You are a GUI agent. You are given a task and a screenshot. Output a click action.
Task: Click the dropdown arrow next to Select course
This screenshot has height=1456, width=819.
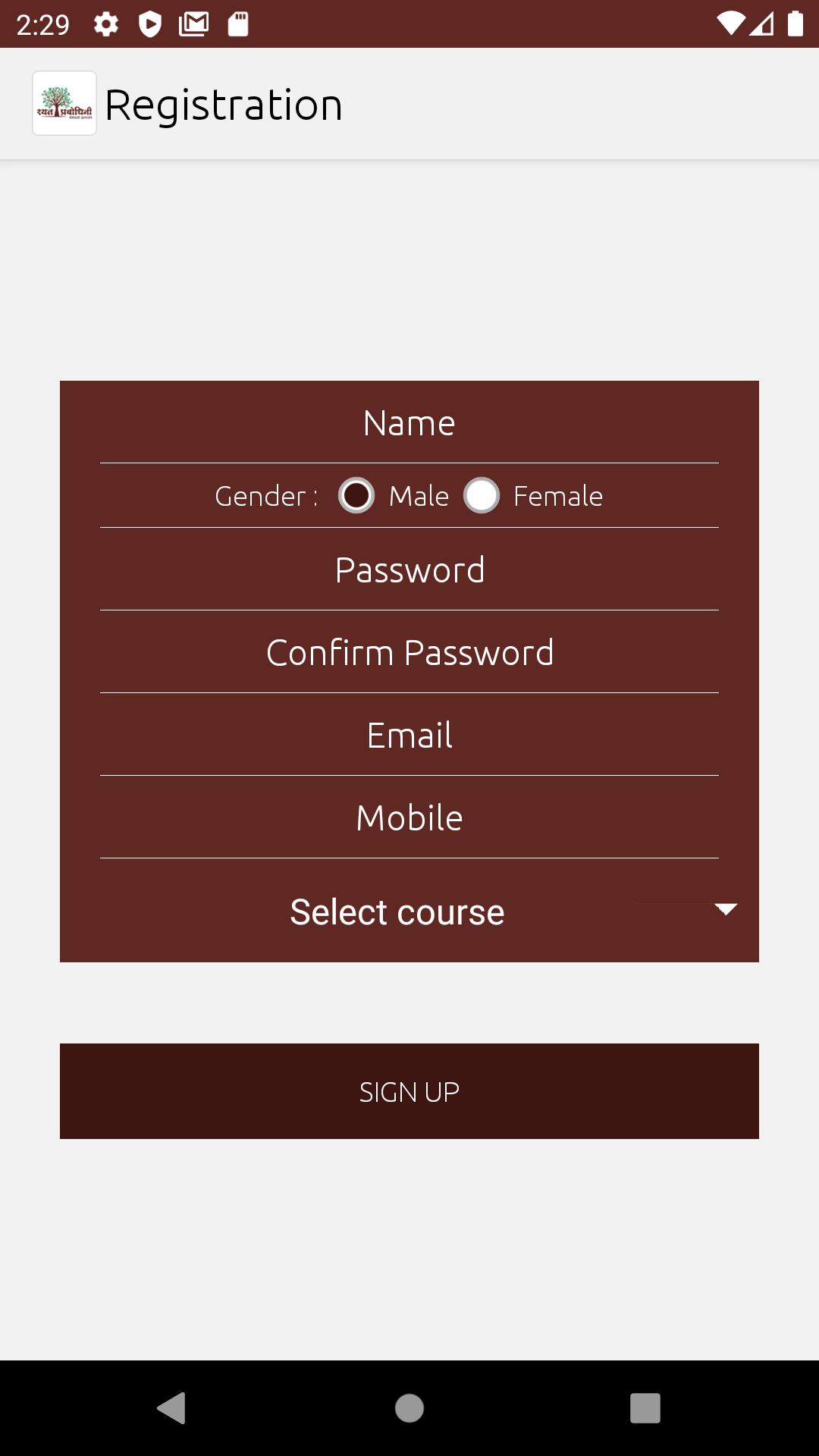coord(726,910)
